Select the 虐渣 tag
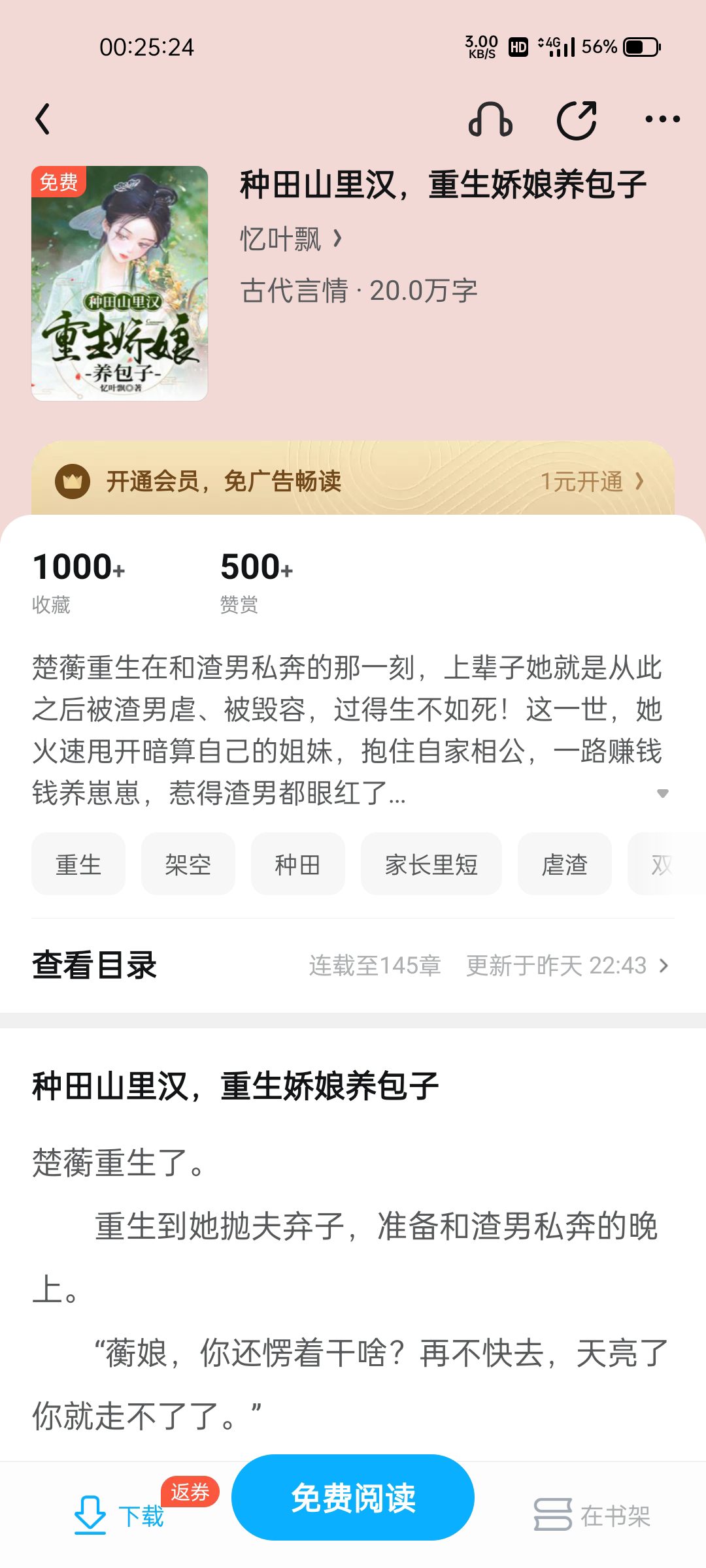 coord(565,864)
